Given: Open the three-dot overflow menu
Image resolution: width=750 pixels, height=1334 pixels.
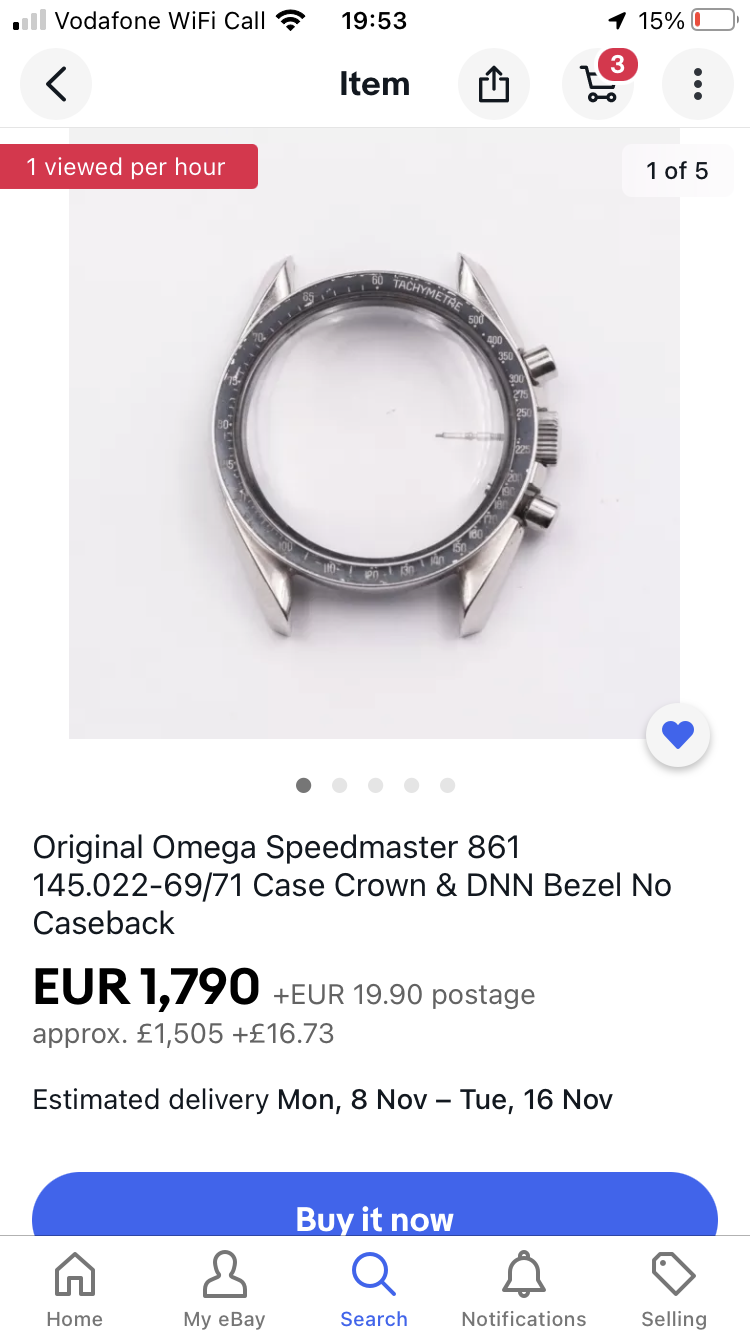Looking at the screenshot, I should [x=697, y=84].
